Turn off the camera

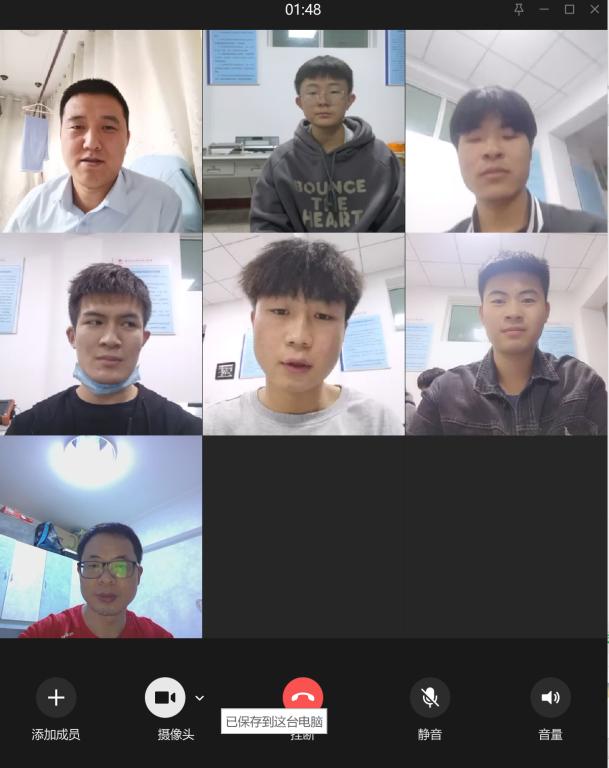pos(165,698)
